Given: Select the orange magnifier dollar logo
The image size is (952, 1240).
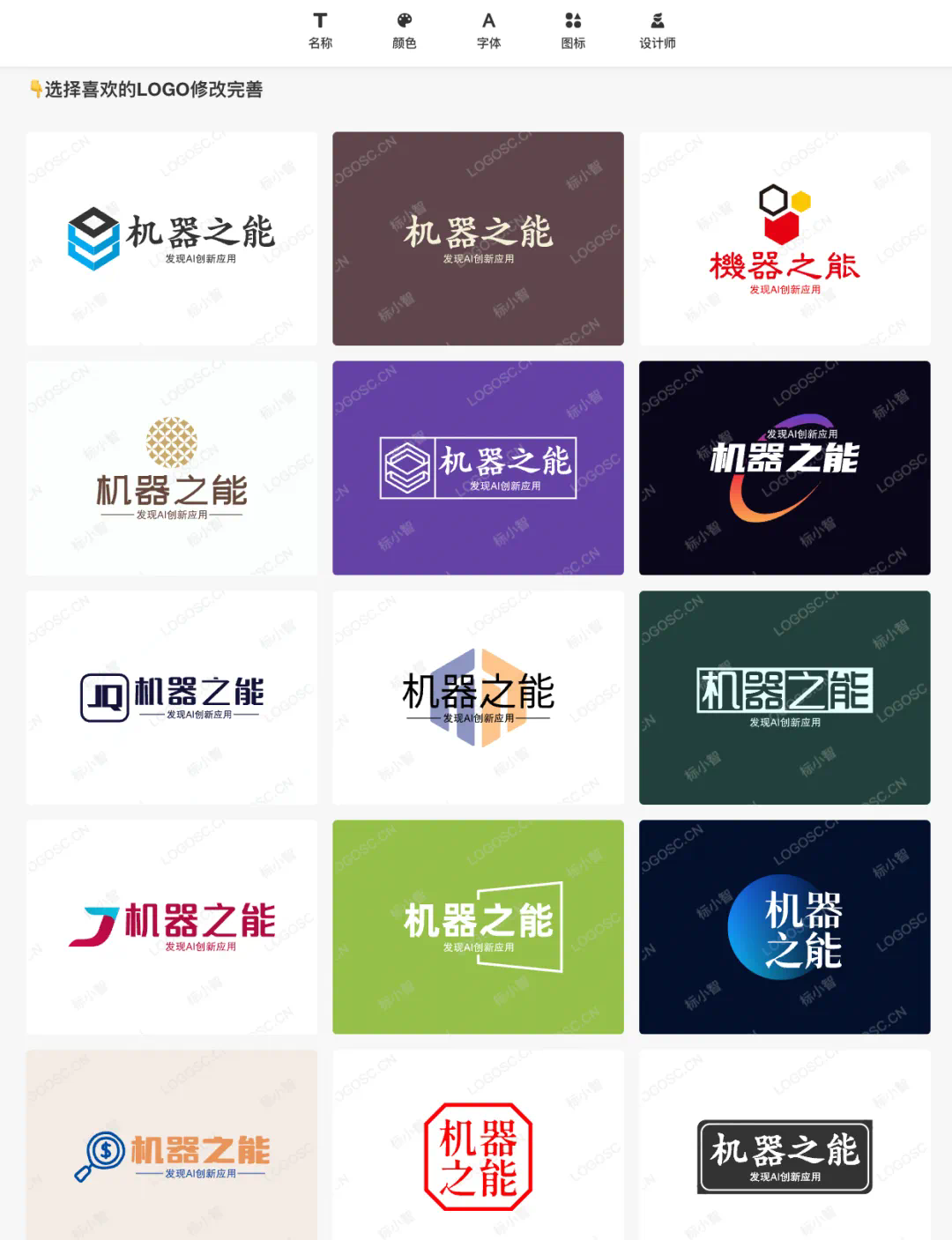Looking at the screenshot, I should tap(171, 1150).
